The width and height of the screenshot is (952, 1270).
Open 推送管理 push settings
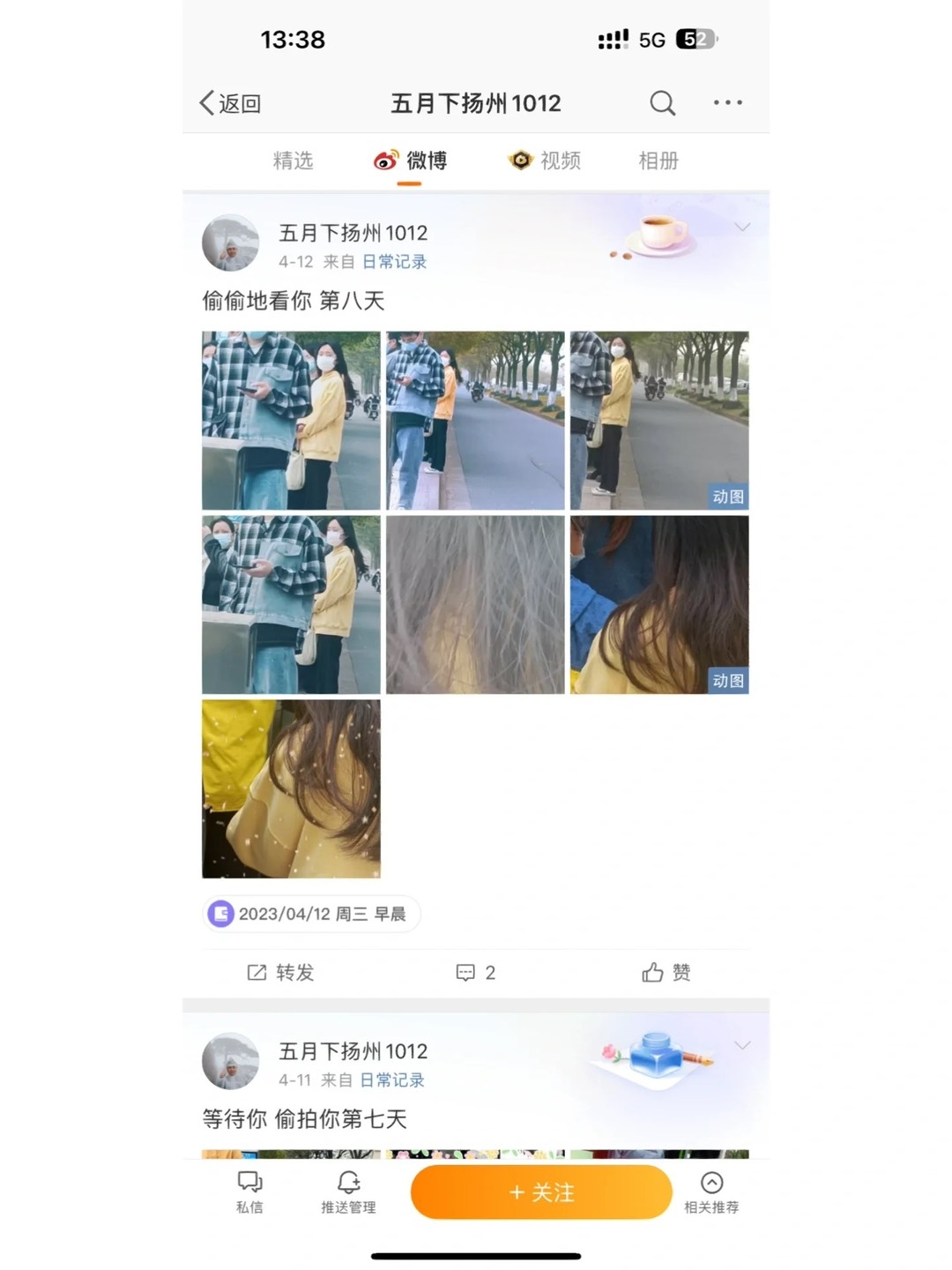pos(348,1192)
